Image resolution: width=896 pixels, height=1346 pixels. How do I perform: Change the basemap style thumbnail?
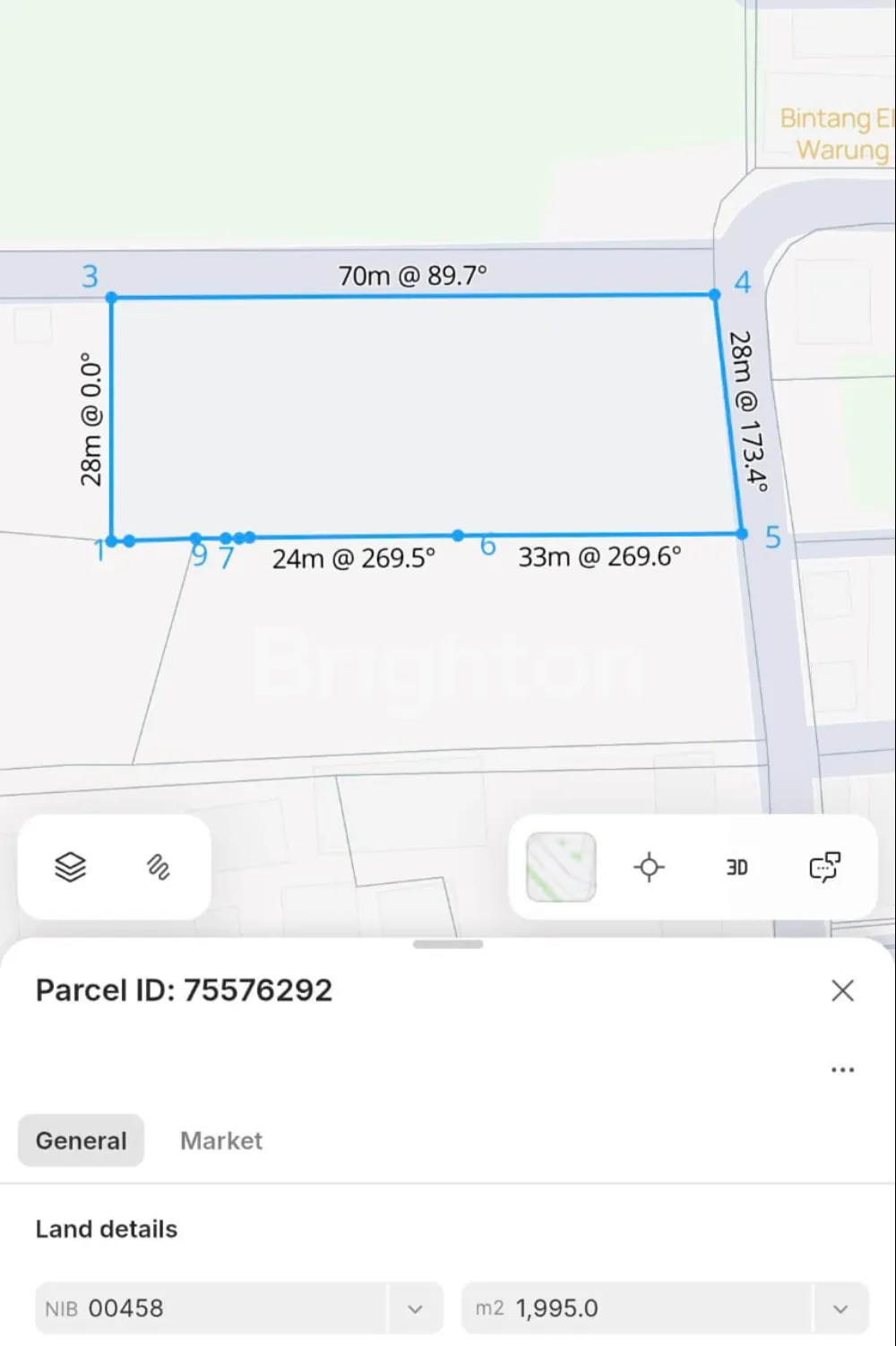tap(561, 867)
